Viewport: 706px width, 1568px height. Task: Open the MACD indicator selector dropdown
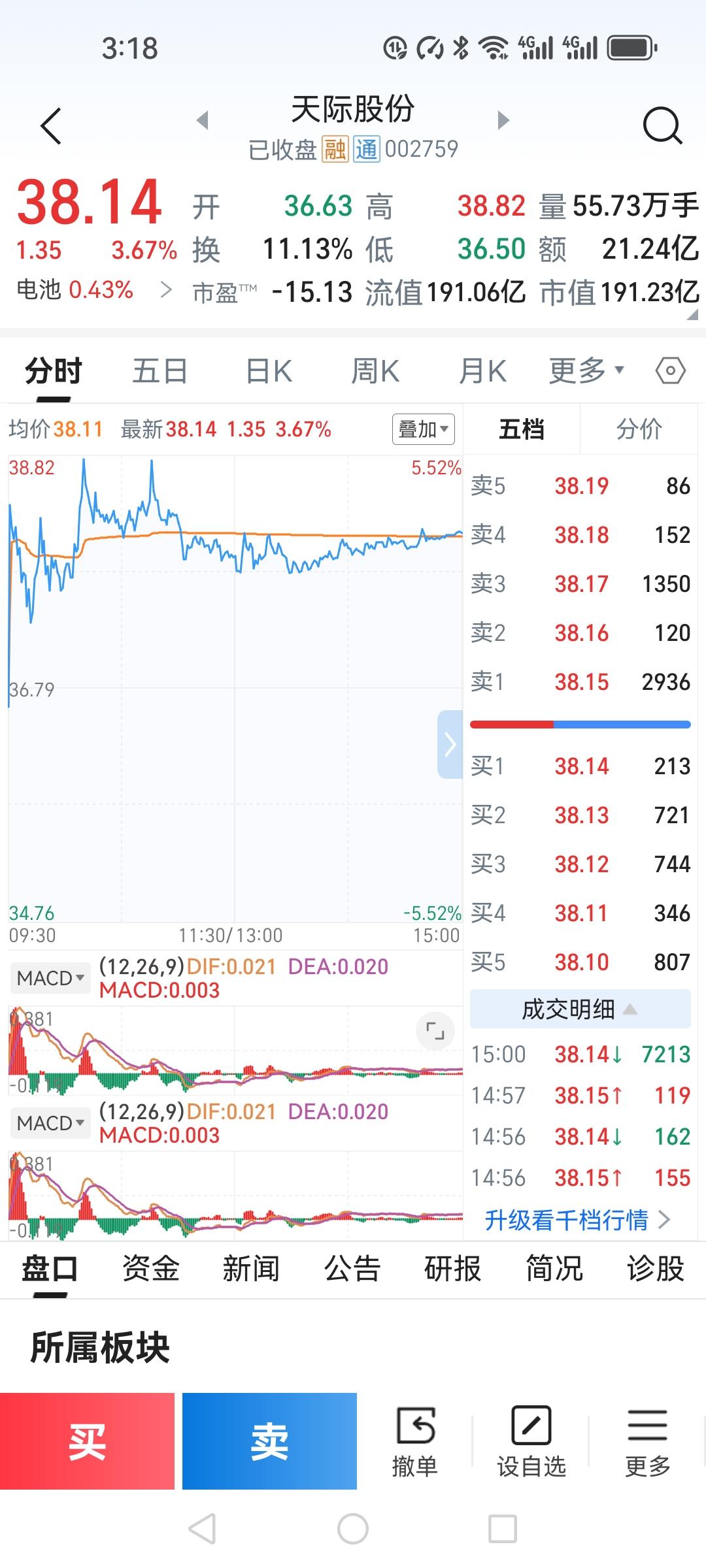(x=50, y=978)
